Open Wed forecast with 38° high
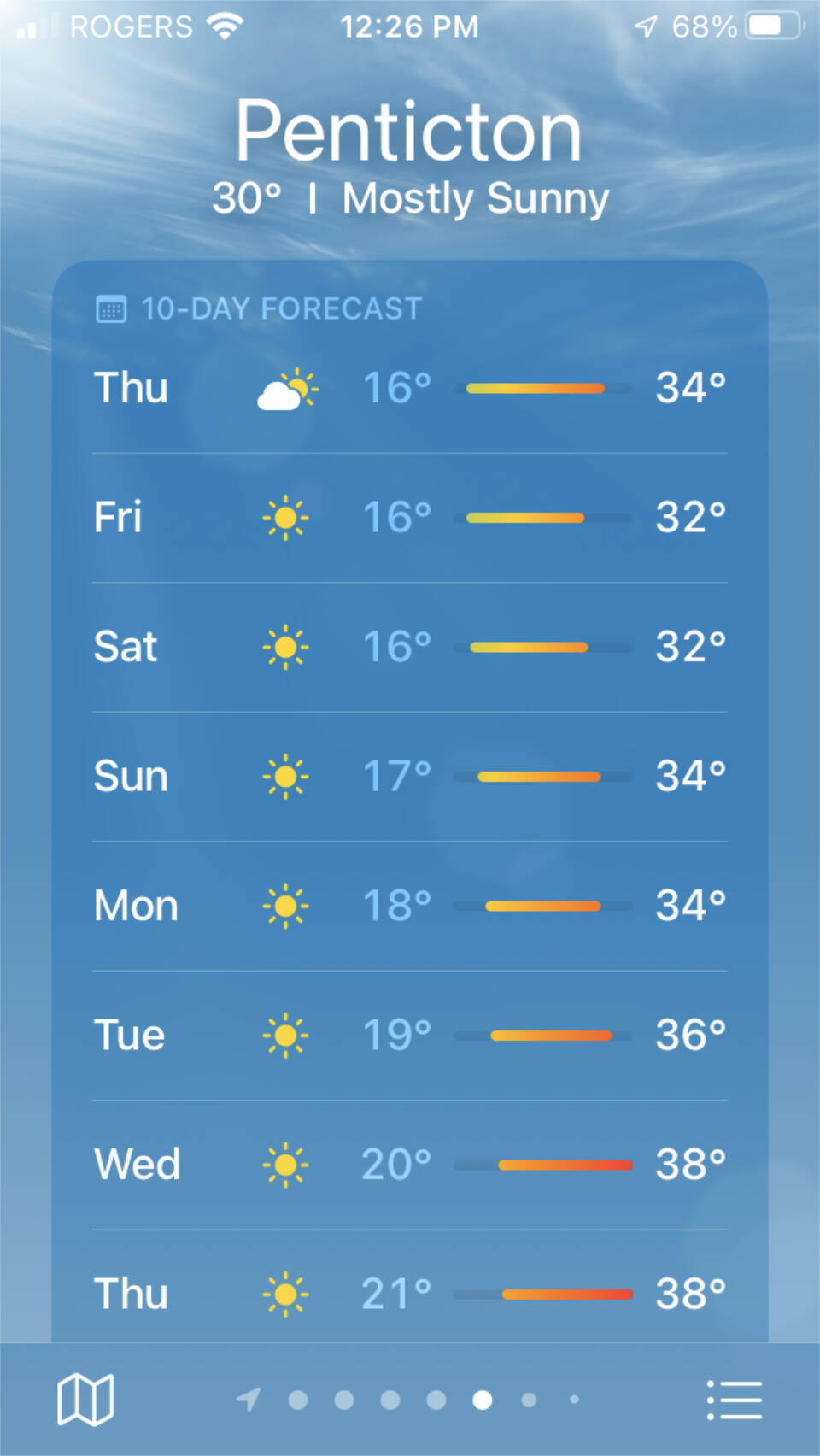The height and width of the screenshot is (1456, 820). coord(410,1165)
